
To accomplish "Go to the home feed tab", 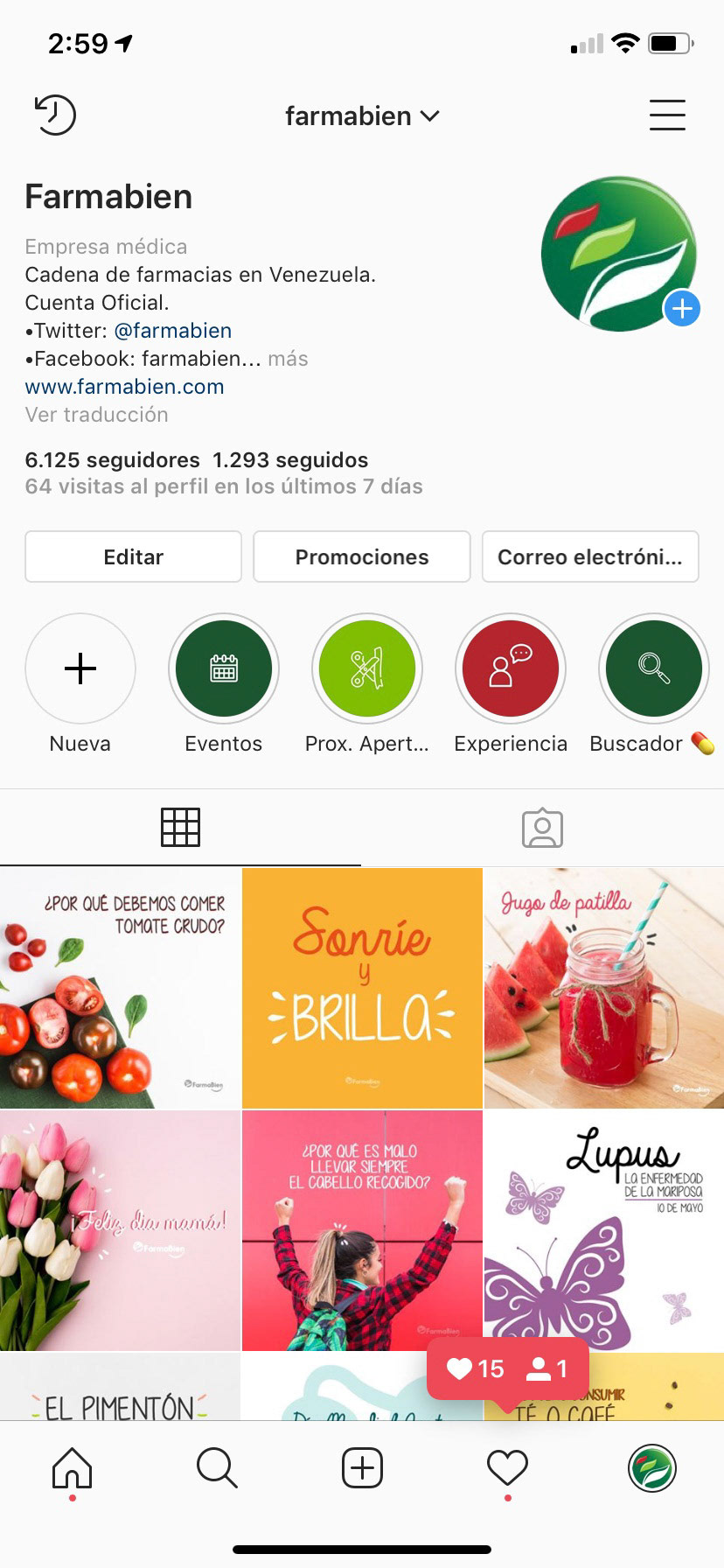I will click(73, 1468).
